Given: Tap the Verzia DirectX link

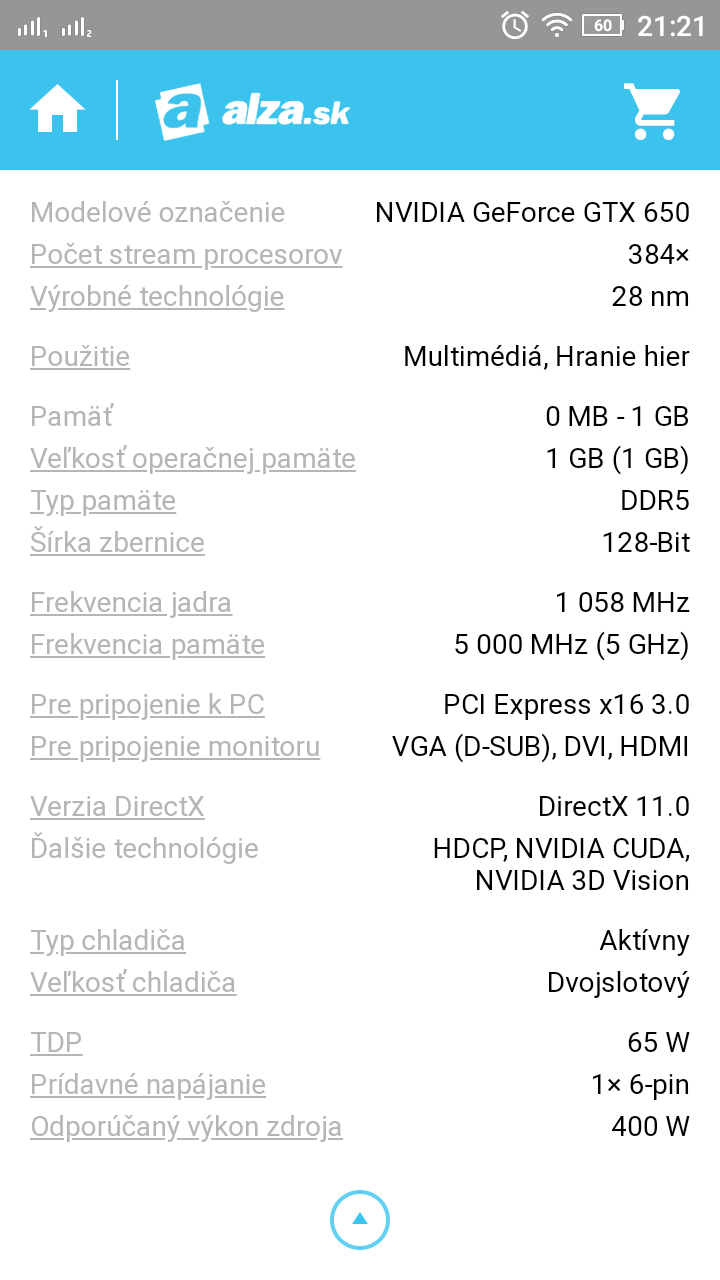Looking at the screenshot, I should pos(117,807).
